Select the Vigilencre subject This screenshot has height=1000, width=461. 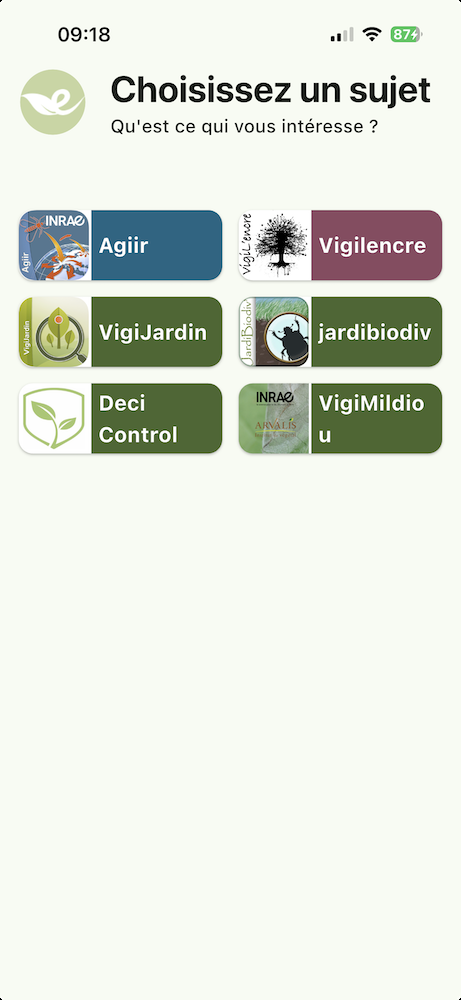pos(340,246)
